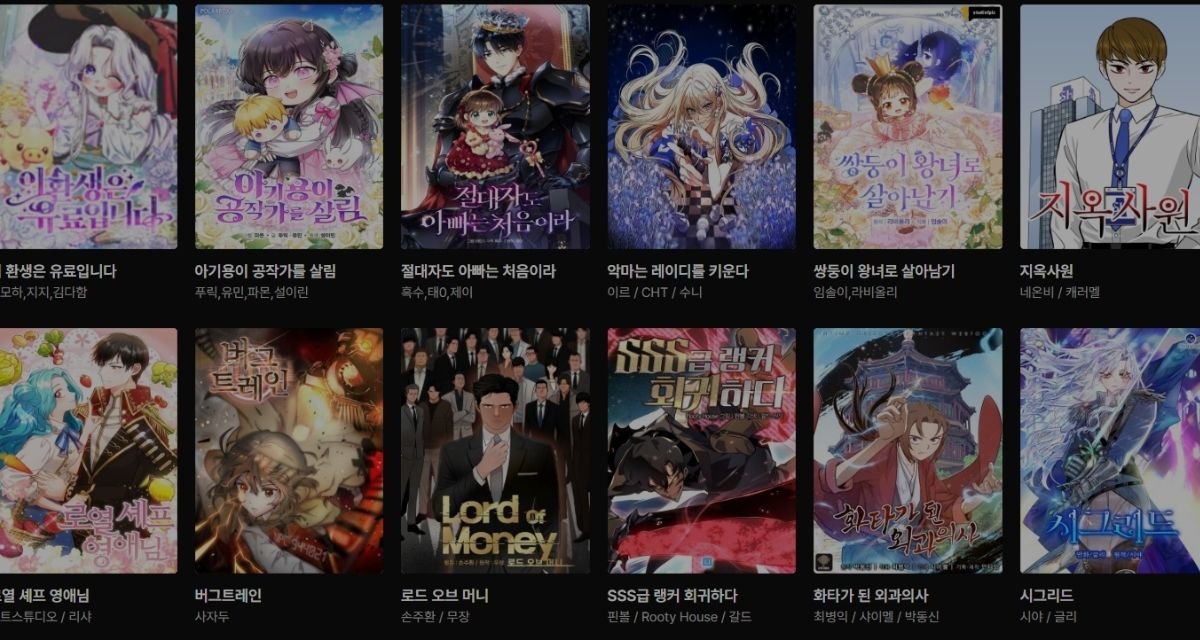Open the 지옥사원 webtoon
Viewport: 1200px width, 640px height.
1109,127
